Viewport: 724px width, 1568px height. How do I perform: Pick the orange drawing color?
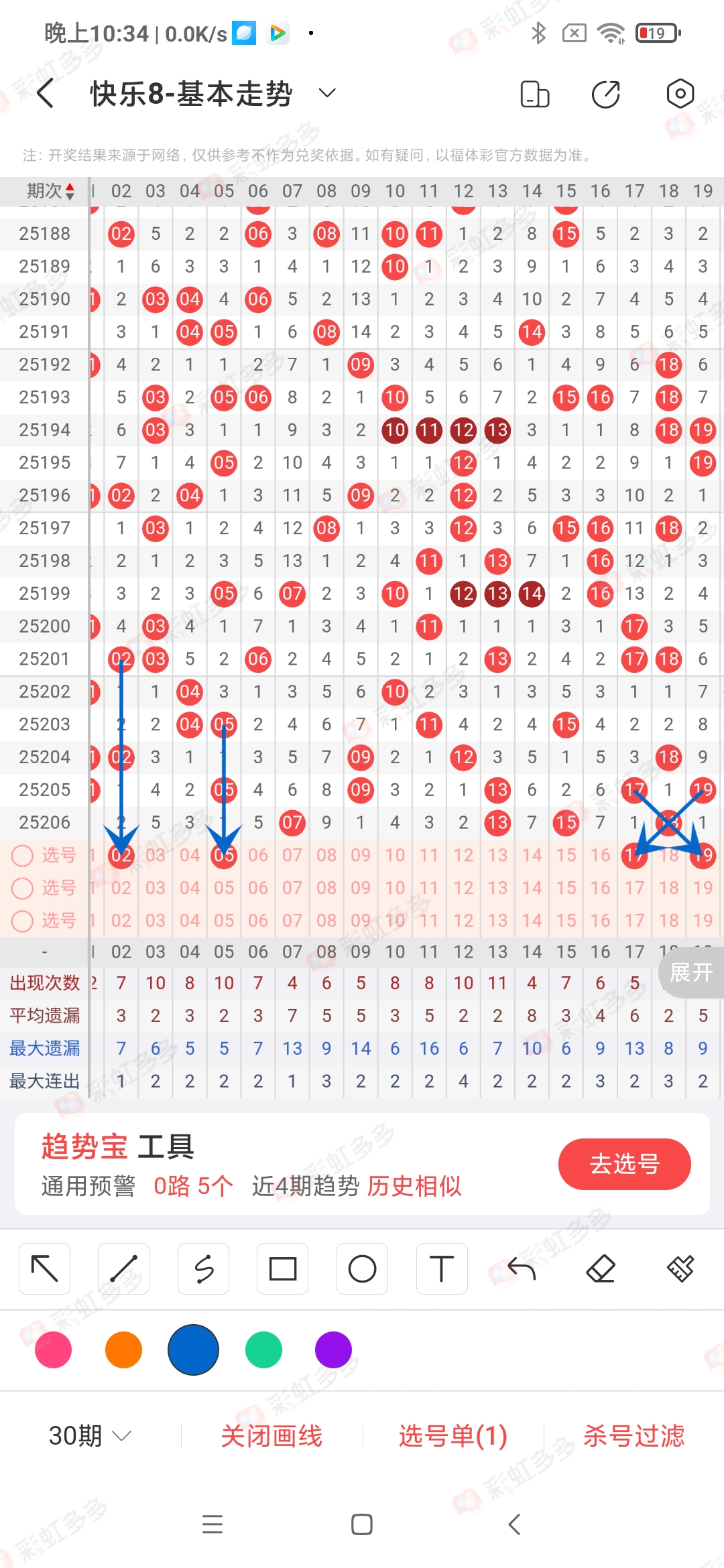tap(123, 1350)
